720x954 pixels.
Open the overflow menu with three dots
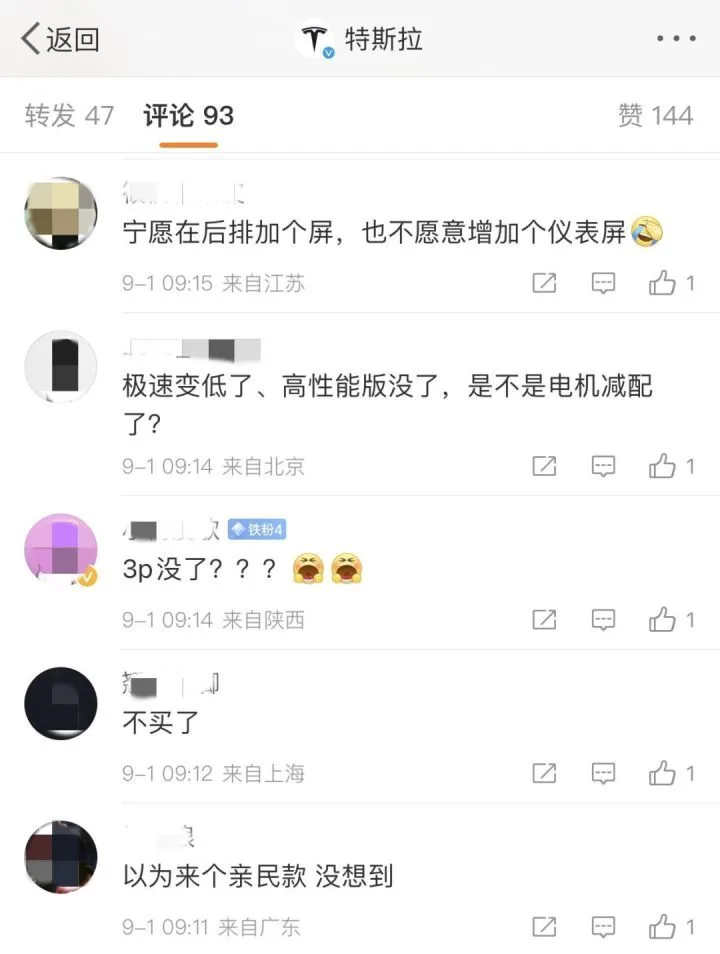click(676, 39)
